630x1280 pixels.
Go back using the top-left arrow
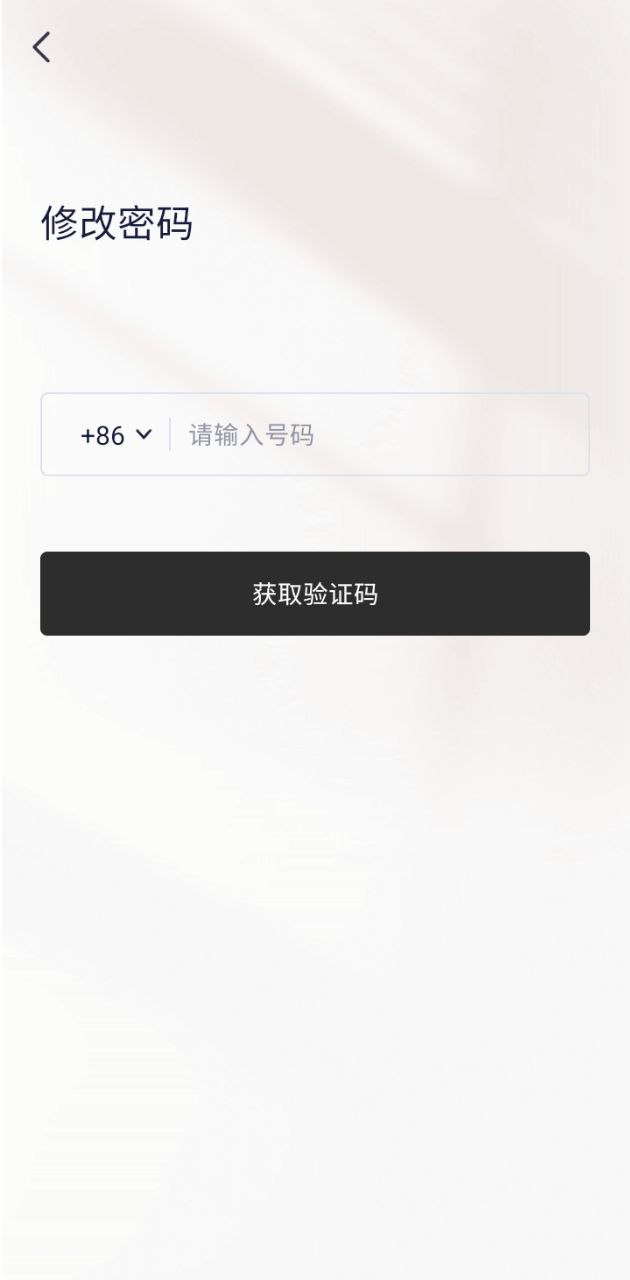click(41, 47)
